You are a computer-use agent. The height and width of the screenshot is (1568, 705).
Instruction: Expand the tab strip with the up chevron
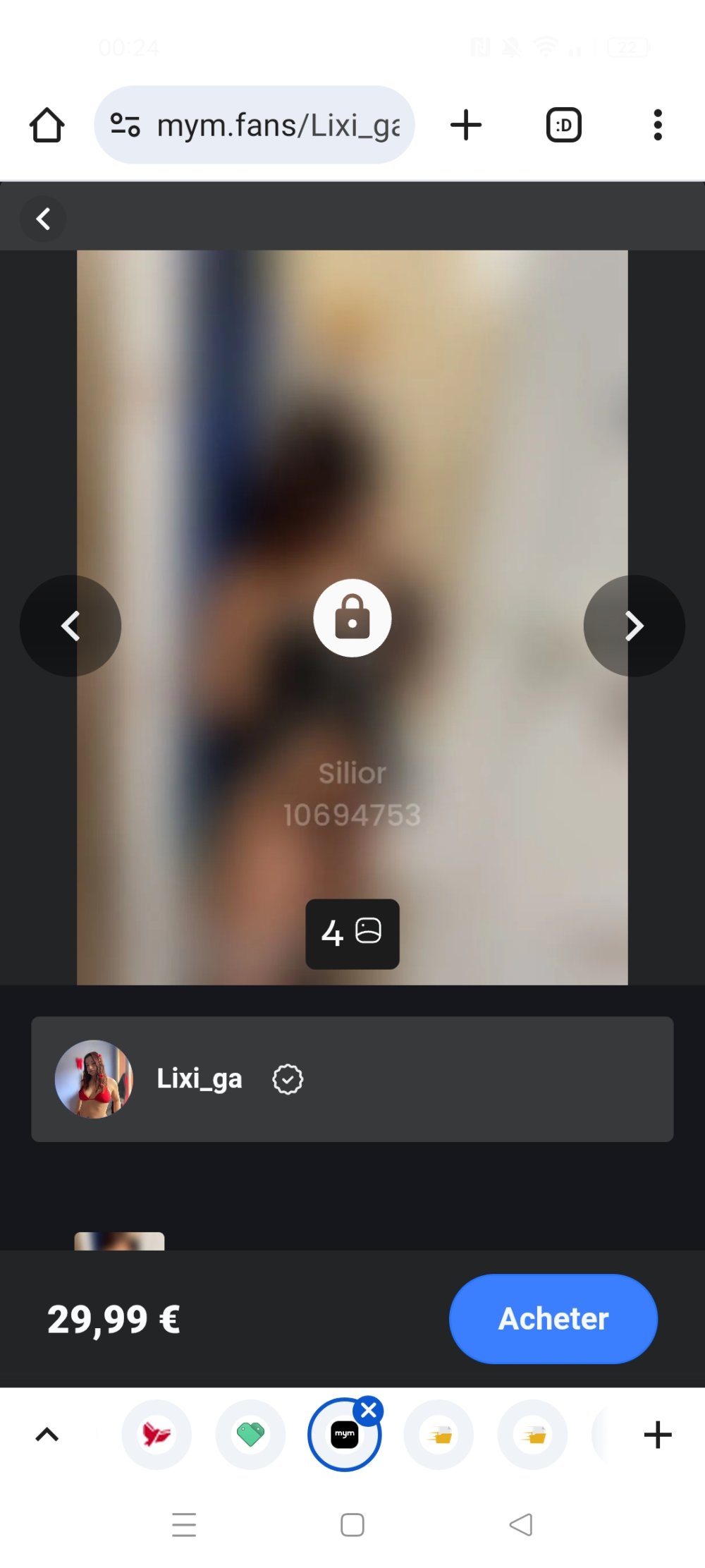(47, 1434)
